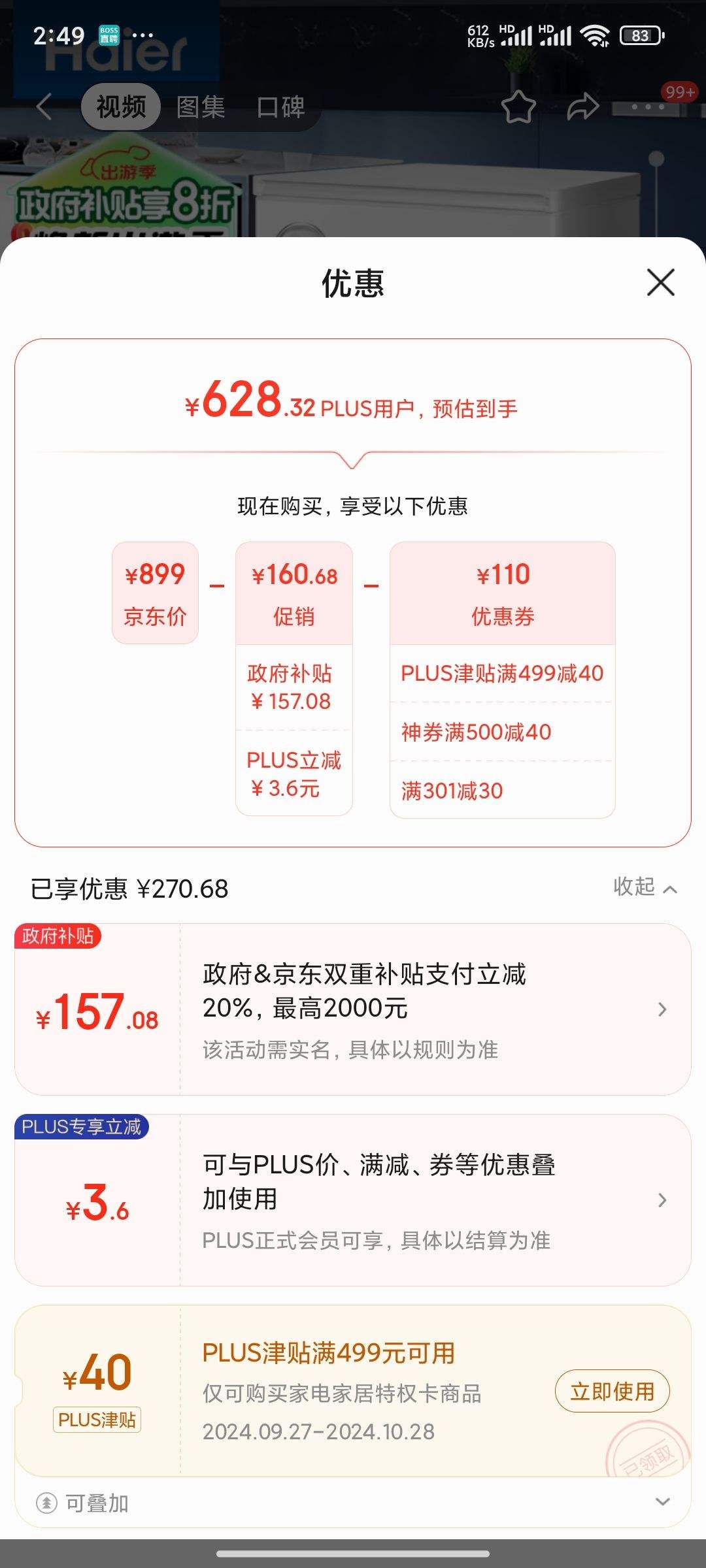The height and width of the screenshot is (1568, 706).
Task: Tap the star to favorite this product
Action: point(518,108)
